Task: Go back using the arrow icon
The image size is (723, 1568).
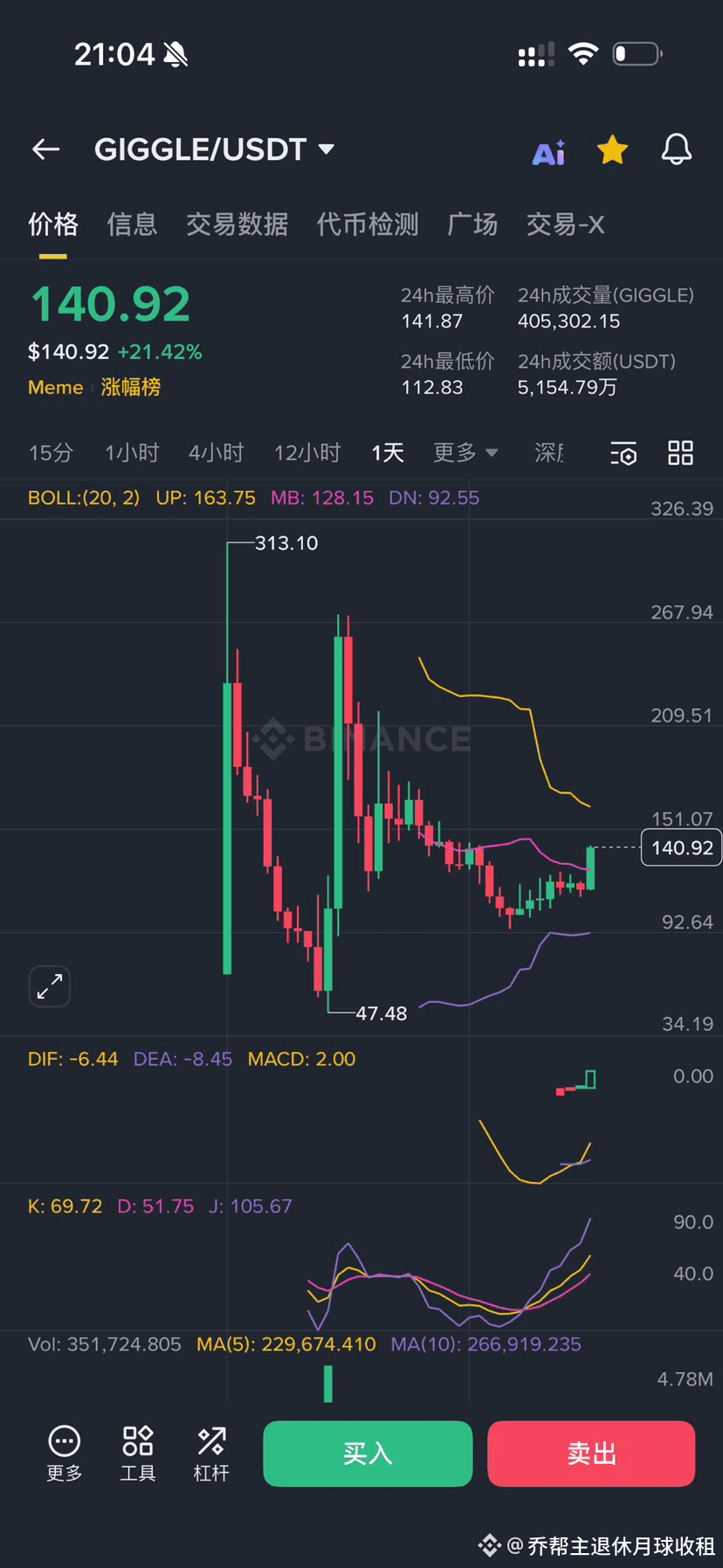Action: click(46, 149)
